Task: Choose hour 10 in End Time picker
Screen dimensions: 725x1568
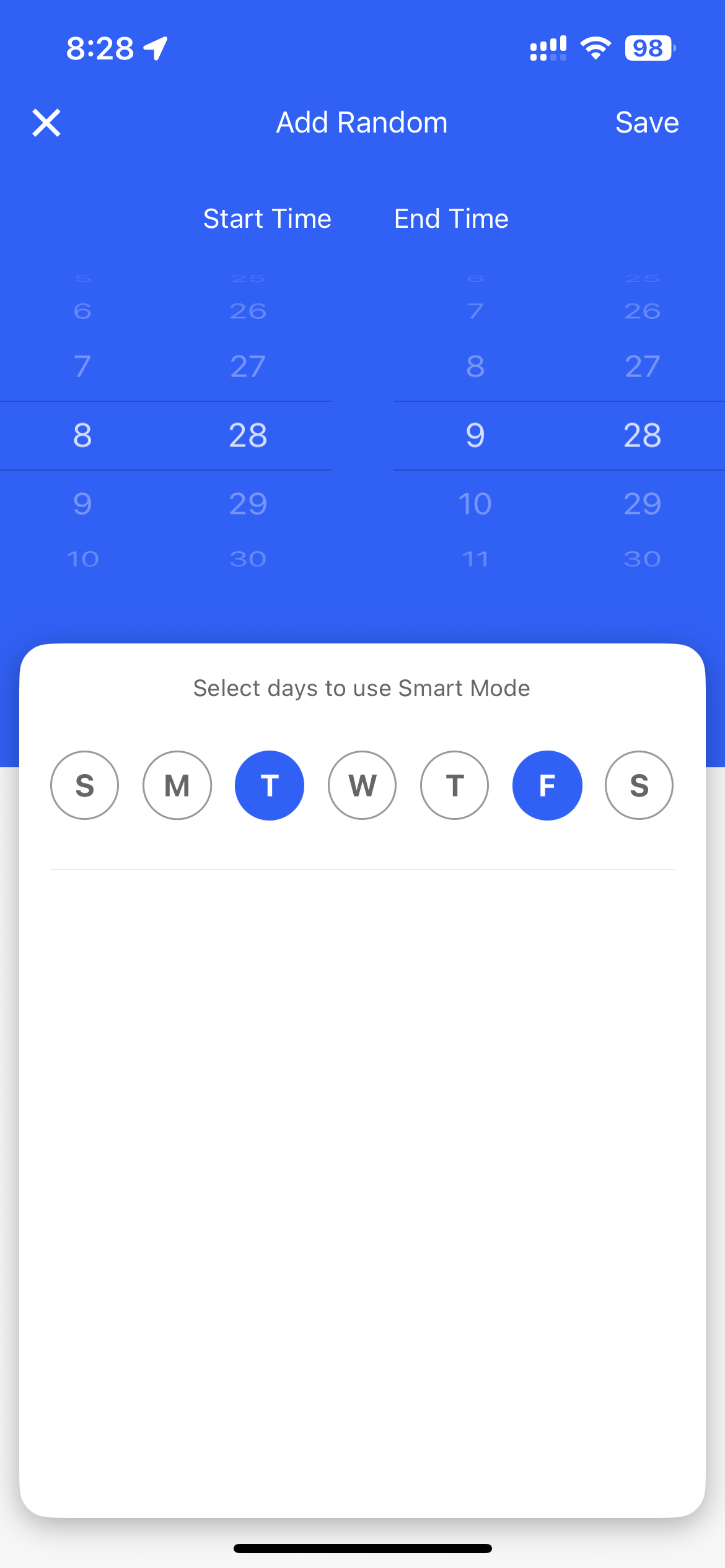Action: pyautogui.click(x=475, y=503)
